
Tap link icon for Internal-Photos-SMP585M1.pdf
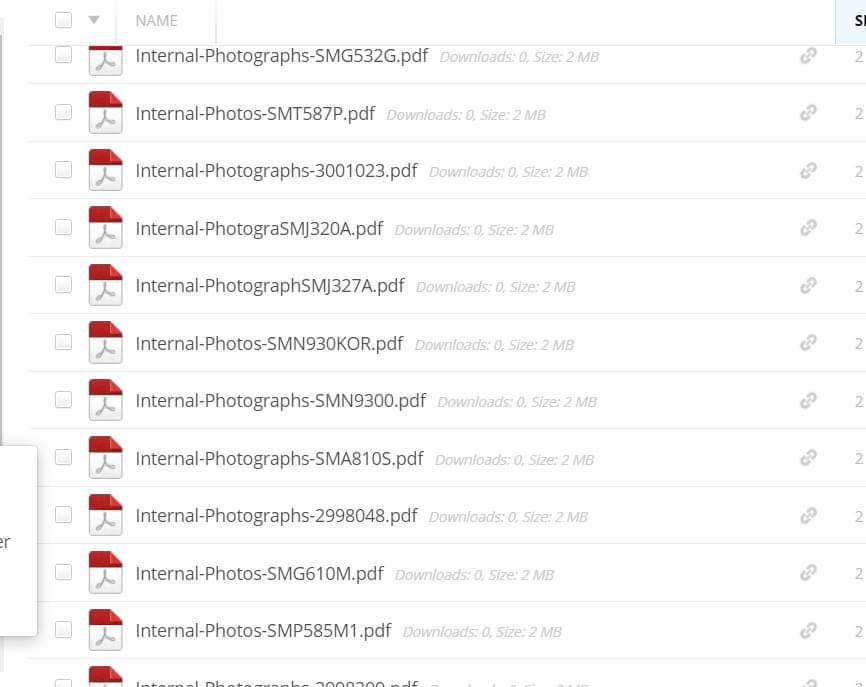(x=808, y=631)
